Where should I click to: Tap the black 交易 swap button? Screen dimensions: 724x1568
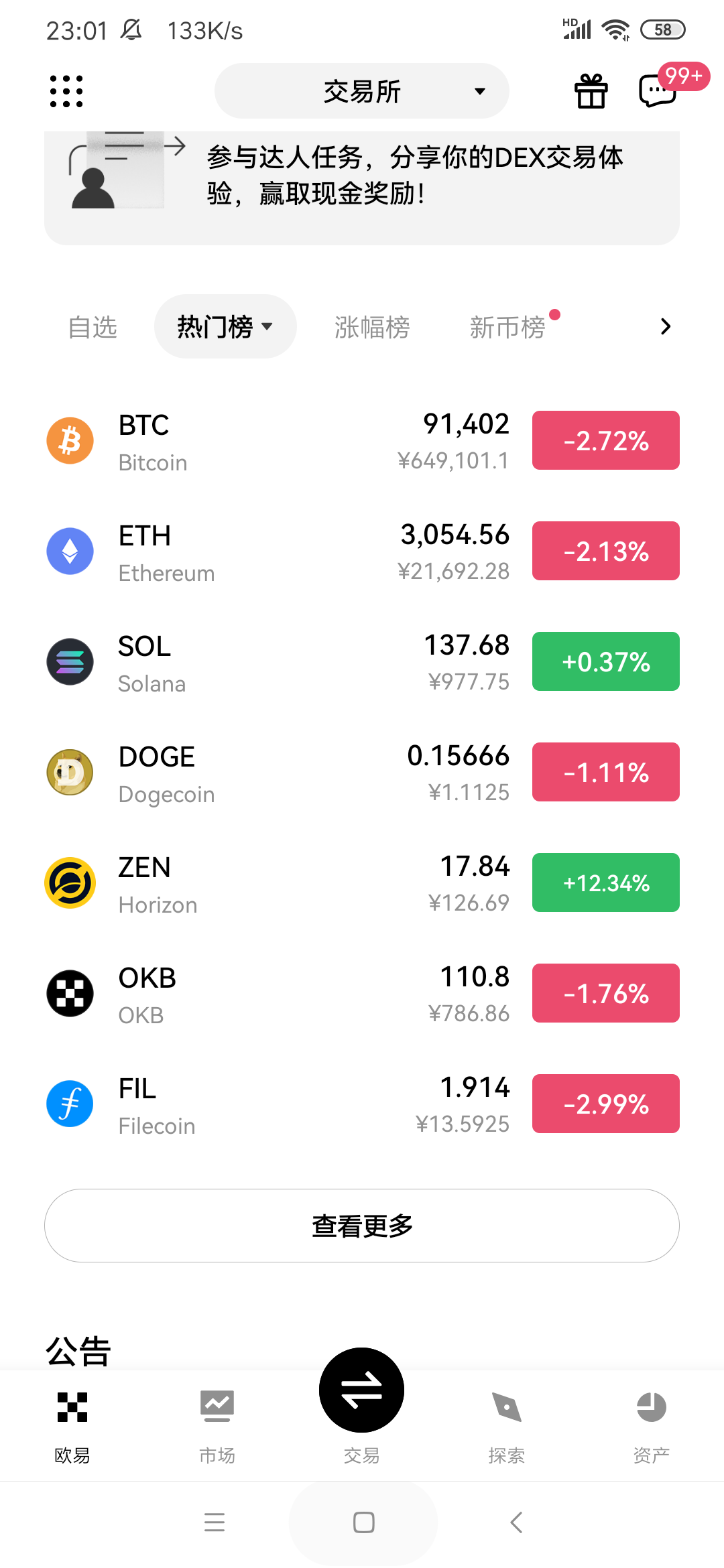pos(361,1390)
